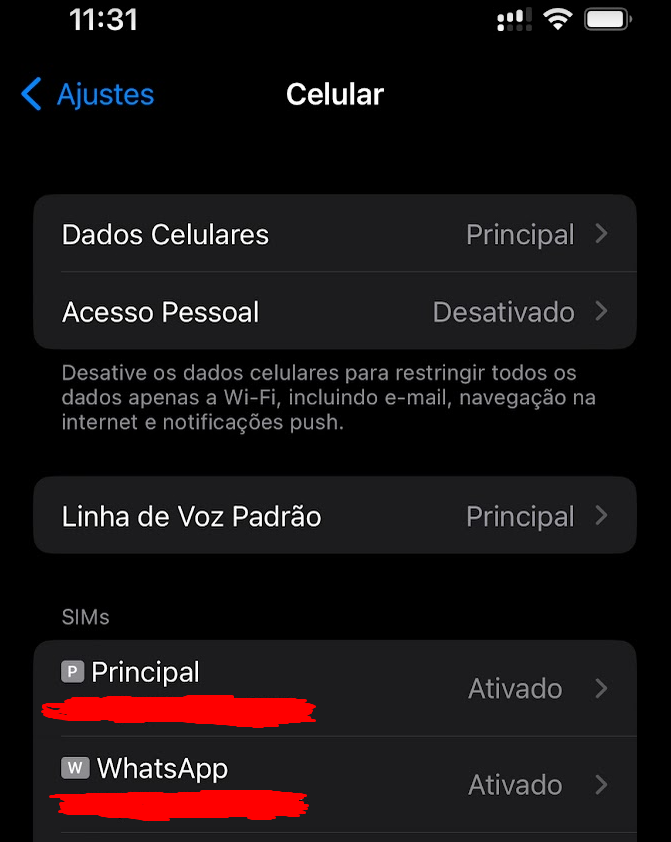Go back to Ajustes

point(88,95)
